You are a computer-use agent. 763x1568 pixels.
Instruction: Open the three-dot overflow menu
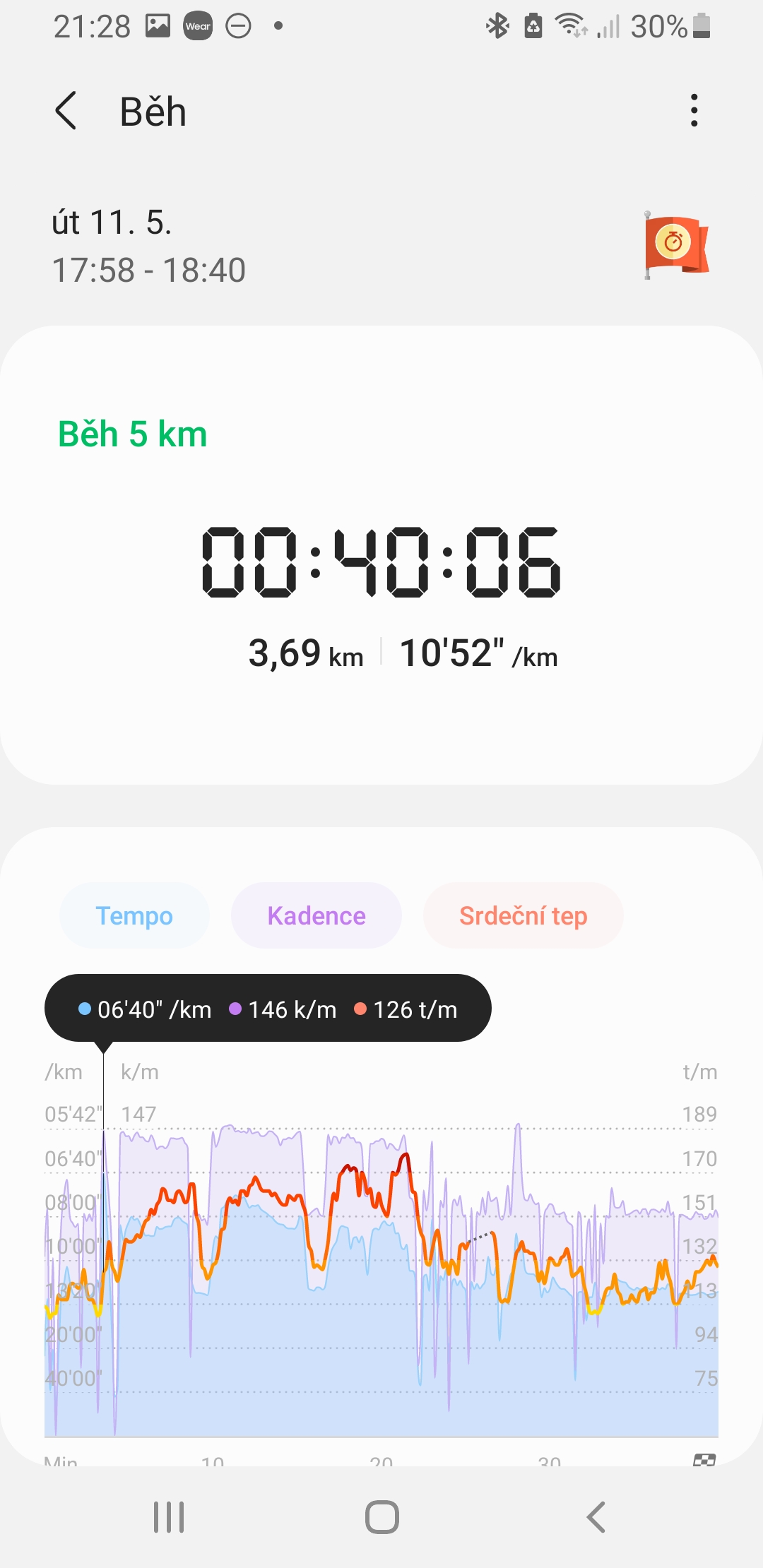(694, 111)
